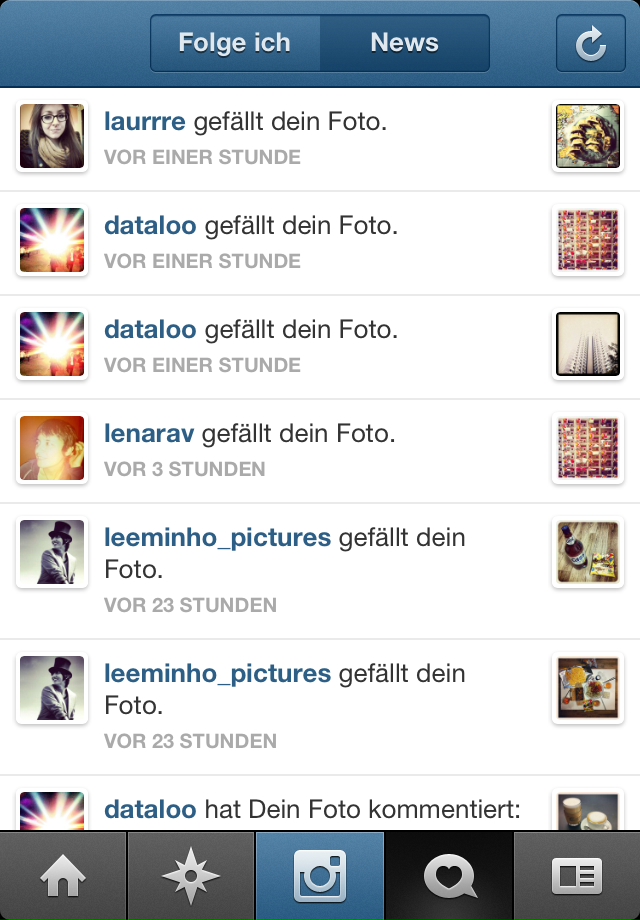Viewport: 640px width, 920px height.
Task: Go to the home feed tab
Action: (x=64, y=876)
